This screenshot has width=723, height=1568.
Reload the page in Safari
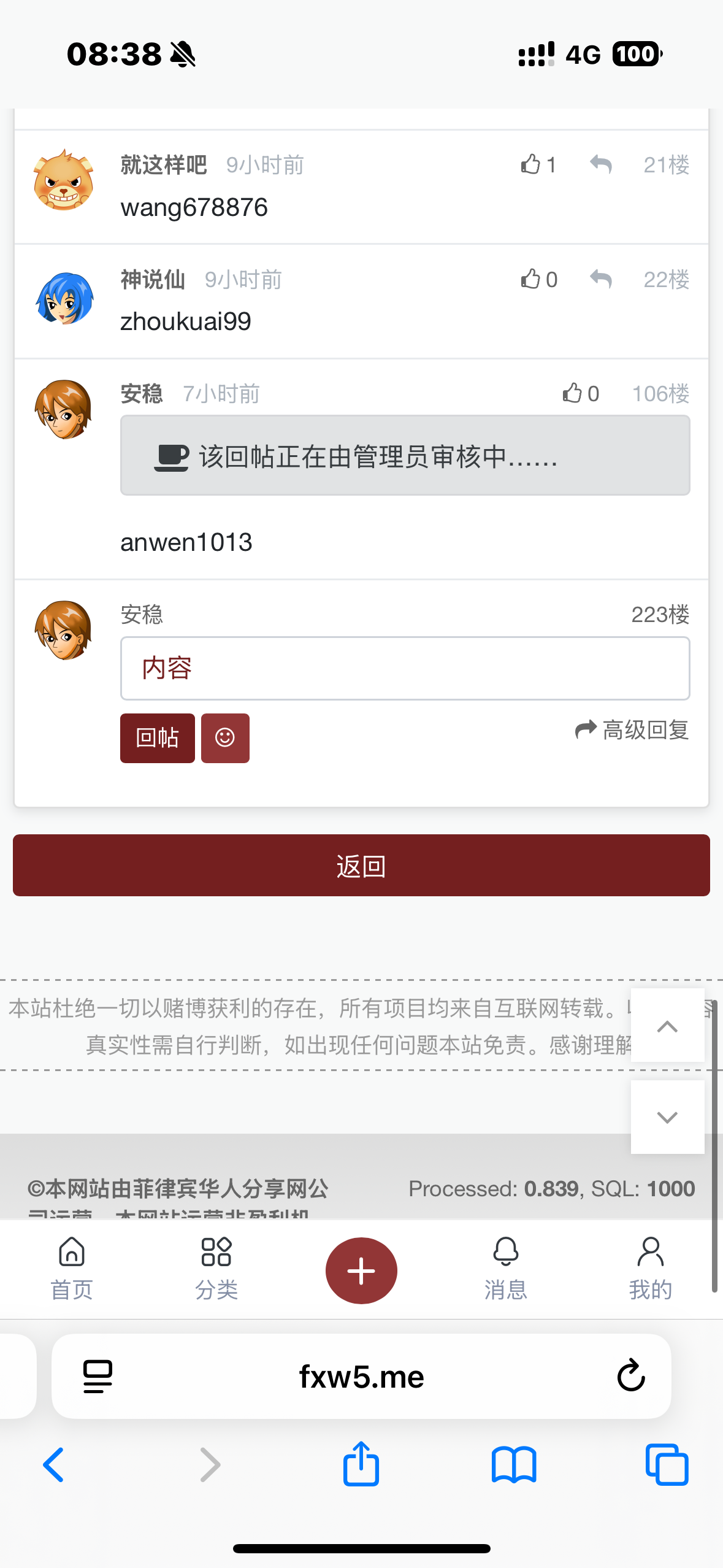630,1376
